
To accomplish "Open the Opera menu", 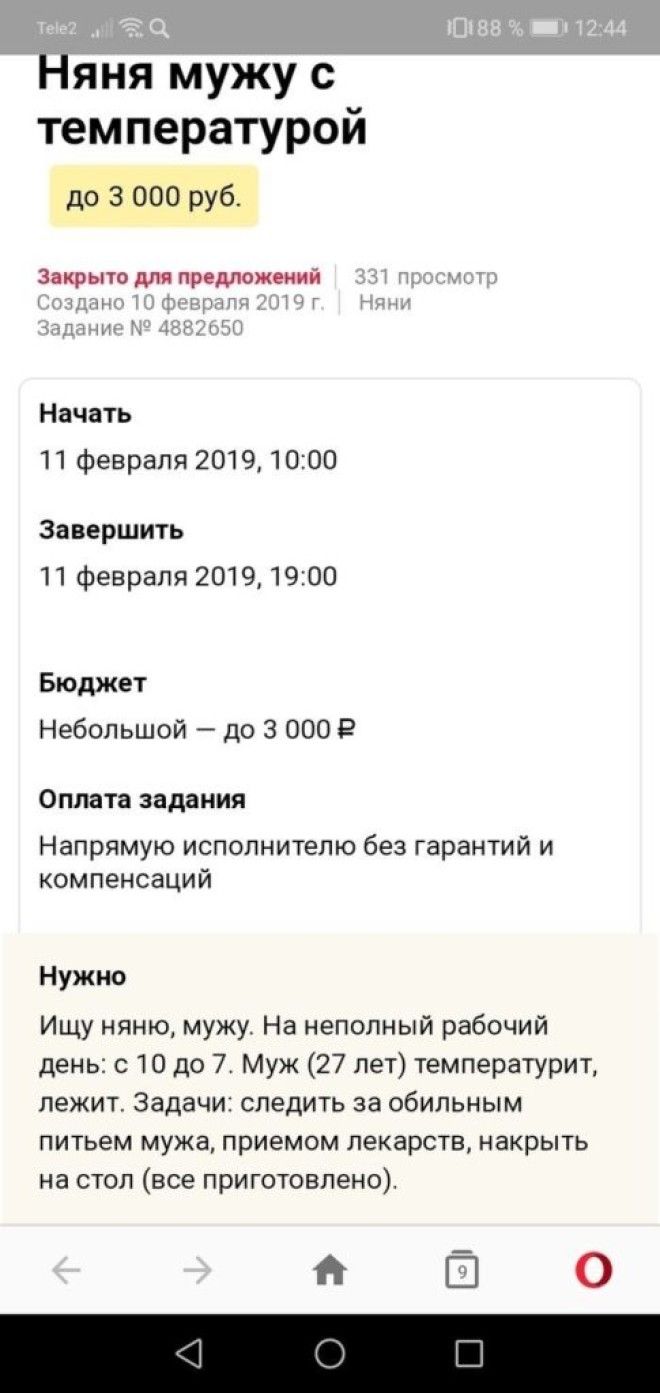I will pyautogui.click(x=593, y=1270).
